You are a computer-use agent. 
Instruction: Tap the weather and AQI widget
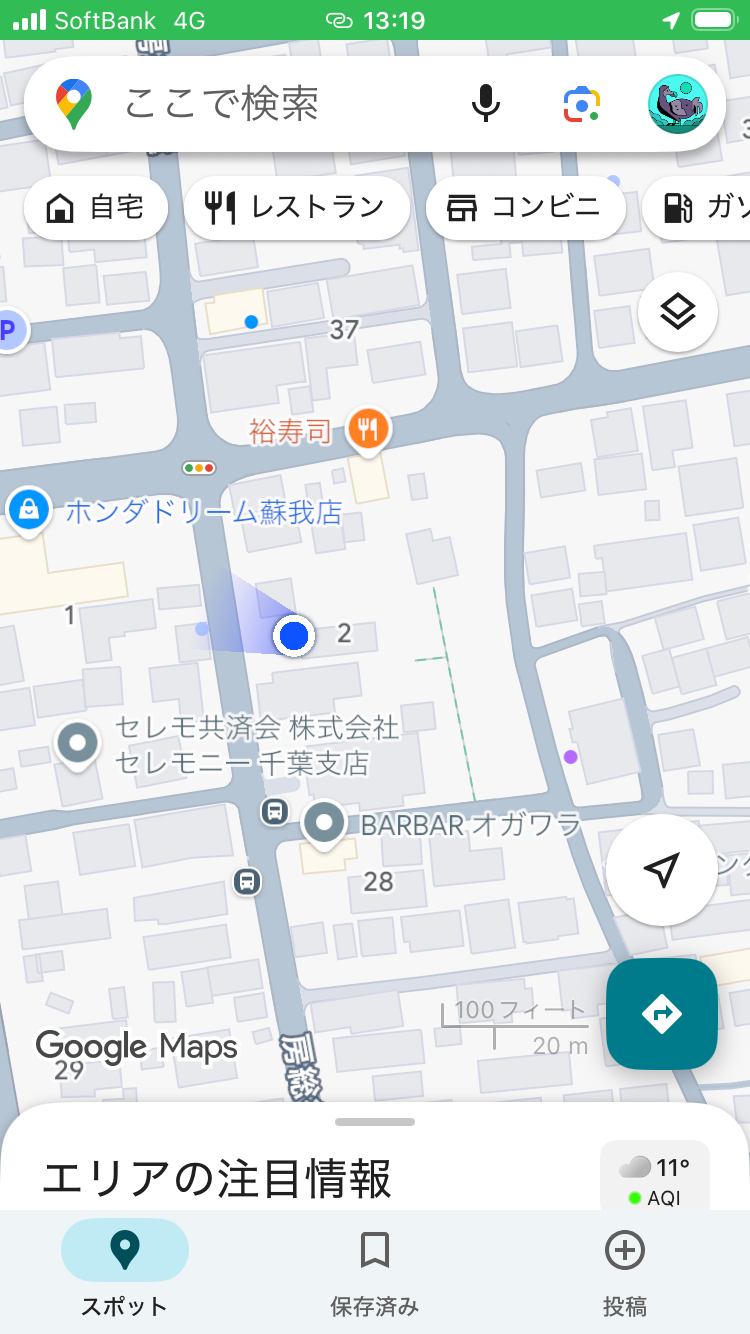point(655,1178)
